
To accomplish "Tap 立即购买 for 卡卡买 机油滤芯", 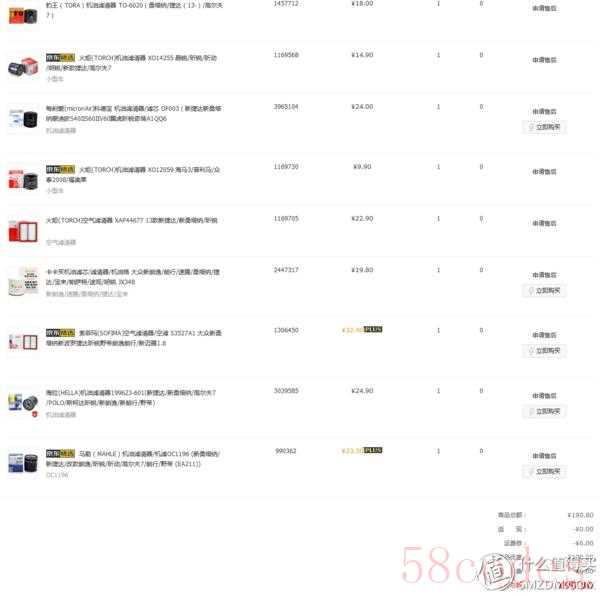I will [544, 291].
